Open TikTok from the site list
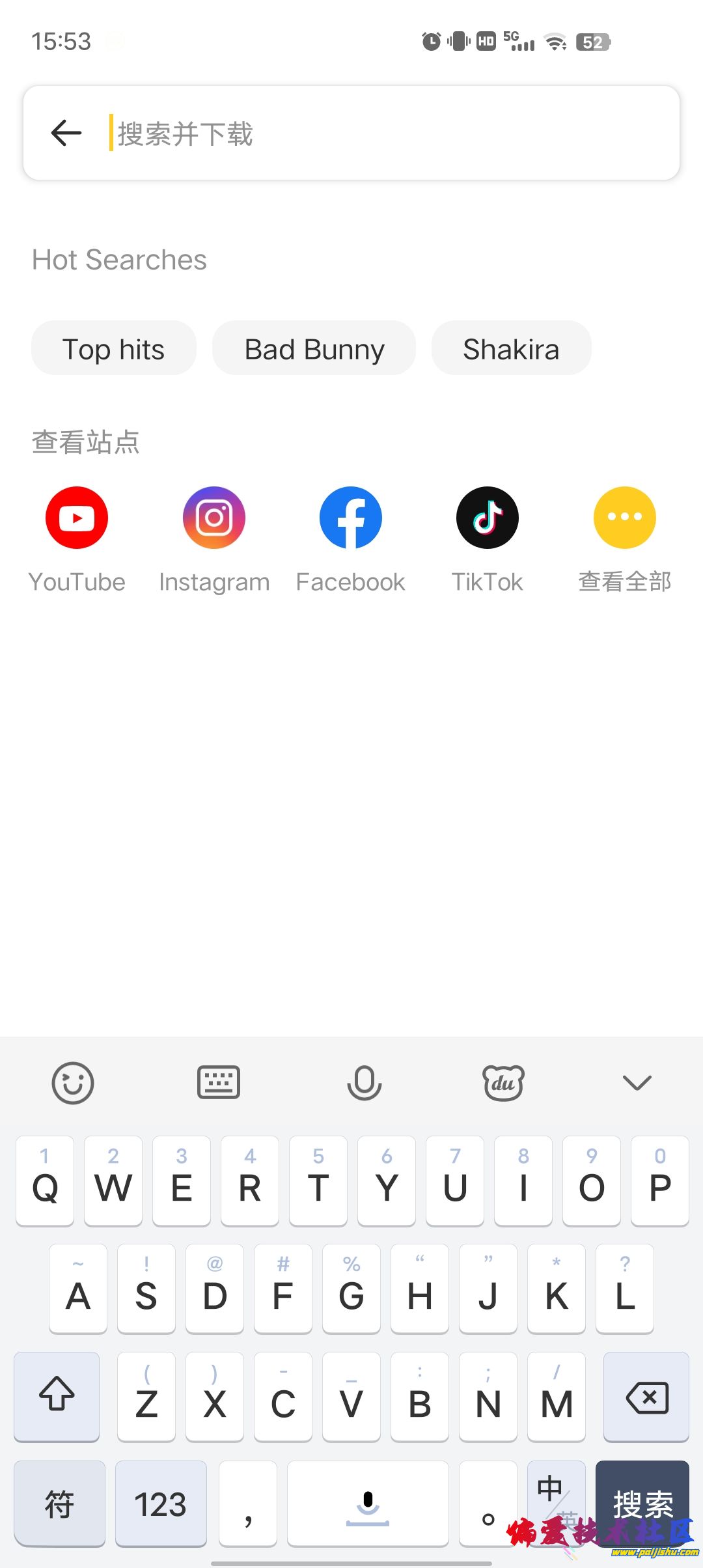Screen dimensions: 703x1568 pos(487,518)
